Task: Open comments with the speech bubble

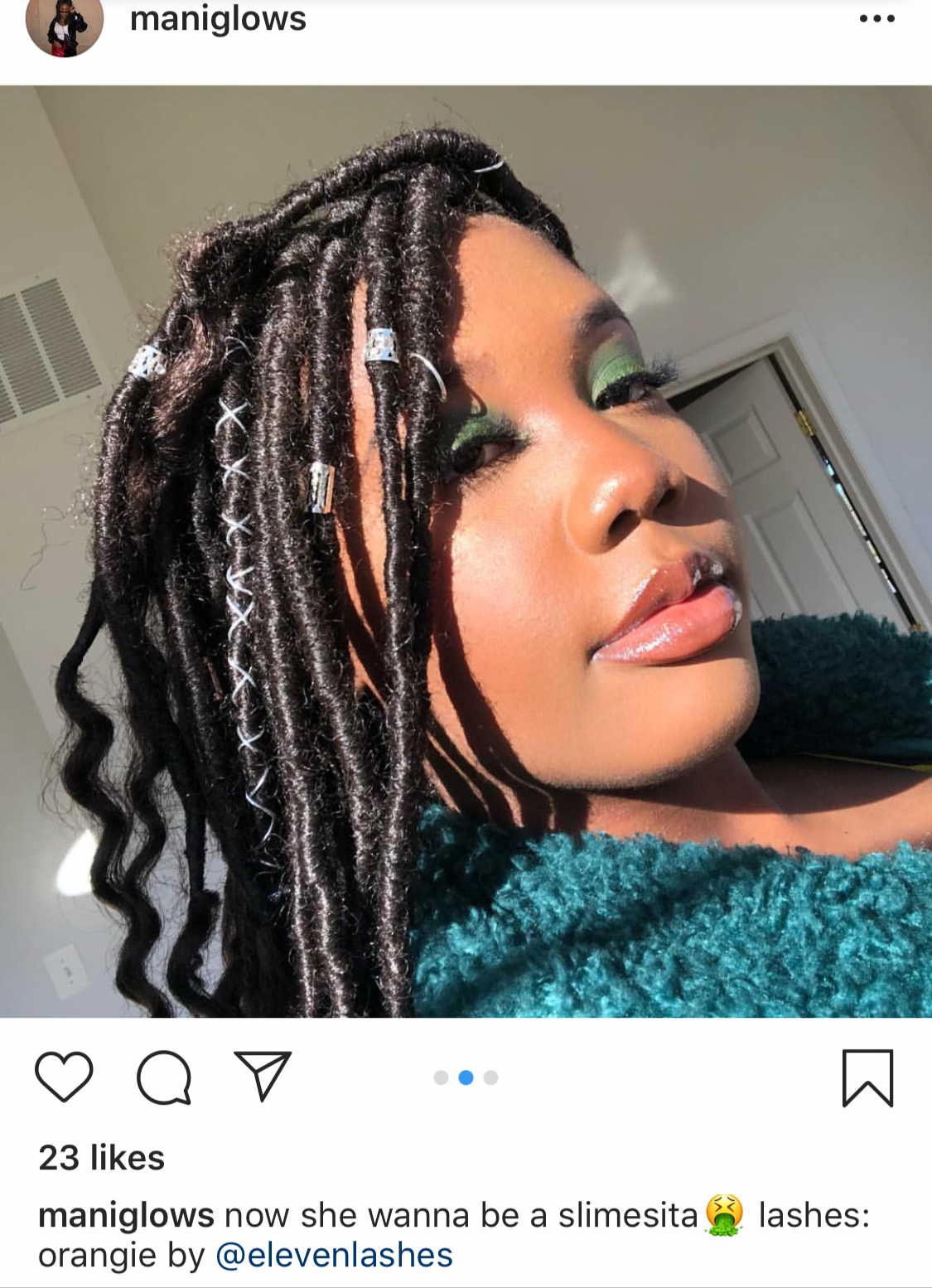Action: click(164, 1077)
